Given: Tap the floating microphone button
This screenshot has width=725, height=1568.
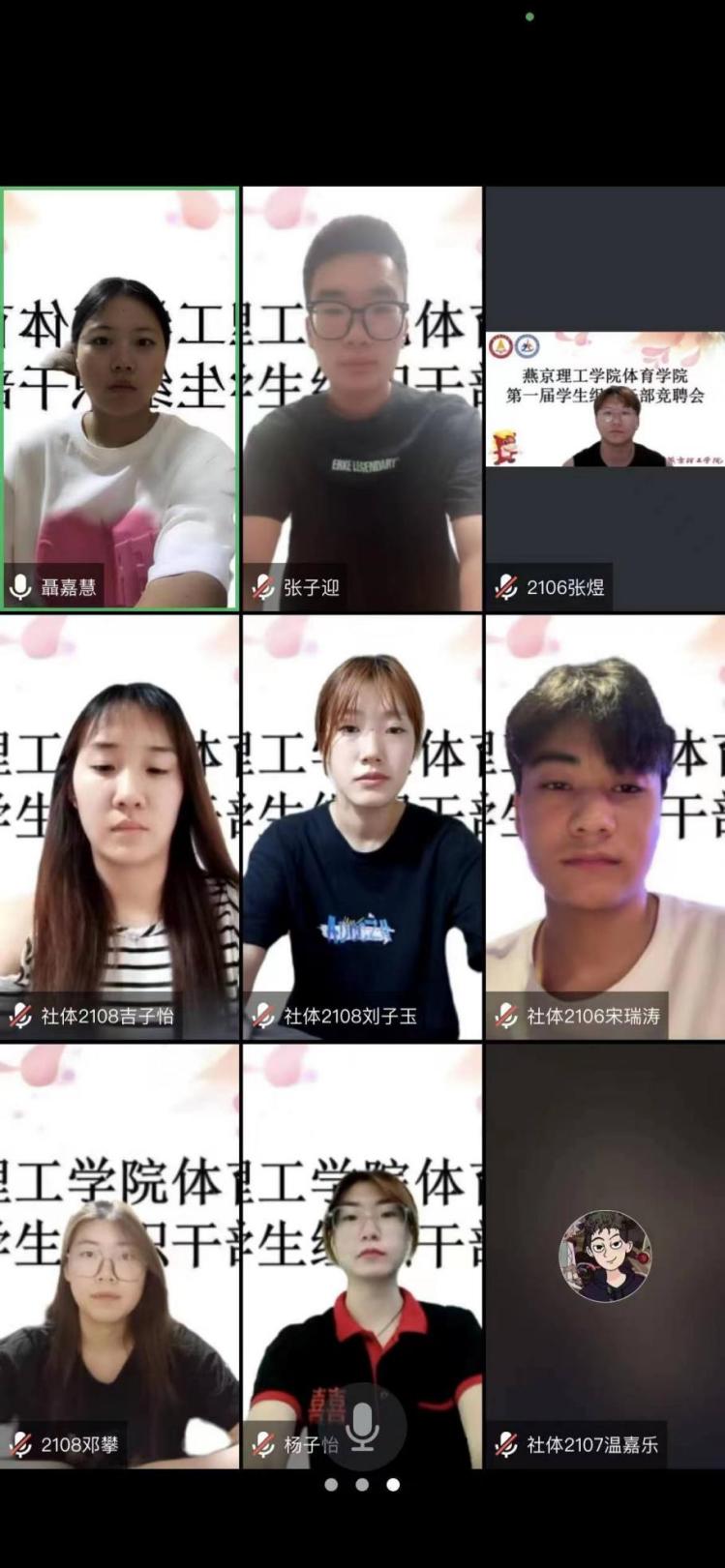Looking at the screenshot, I should (x=362, y=1427).
